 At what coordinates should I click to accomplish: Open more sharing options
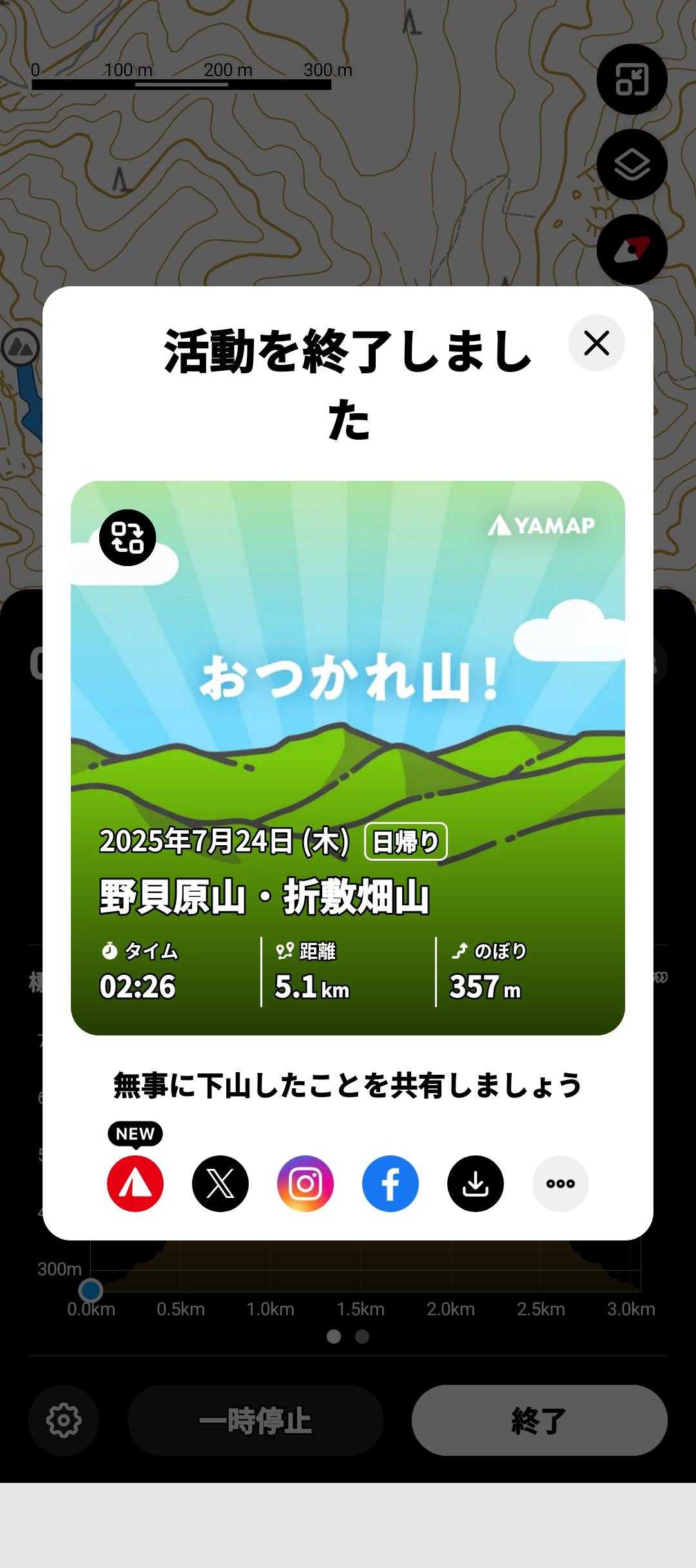561,1184
